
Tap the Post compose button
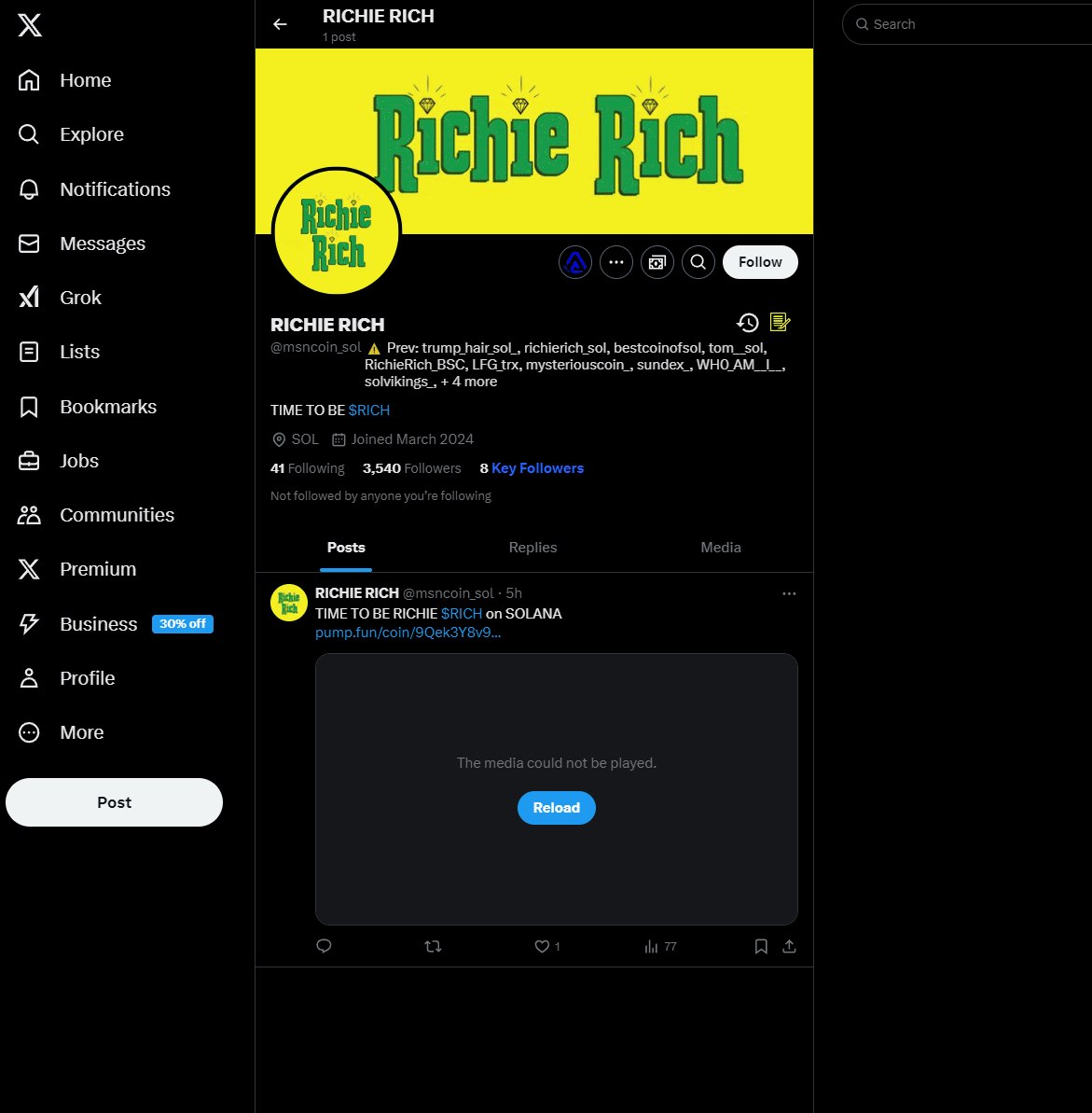click(x=114, y=802)
